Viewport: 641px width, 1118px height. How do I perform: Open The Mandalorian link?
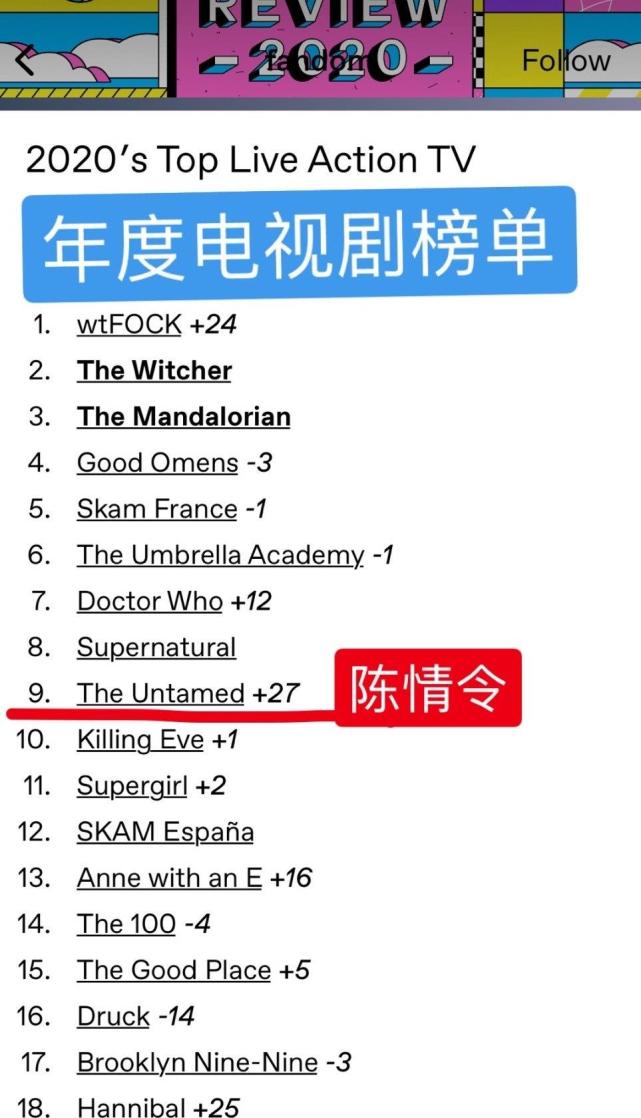183,417
